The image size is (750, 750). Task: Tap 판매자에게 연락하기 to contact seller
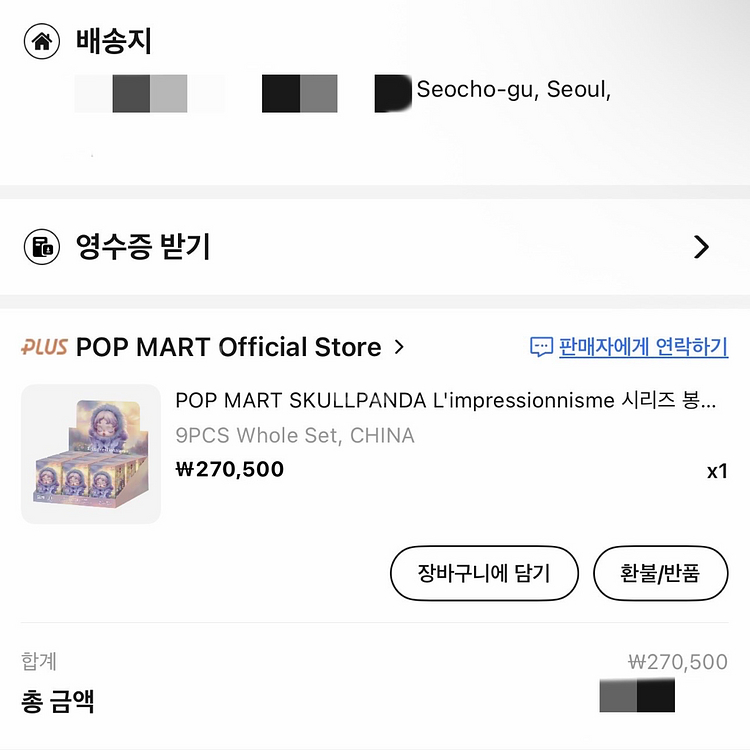pos(629,347)
